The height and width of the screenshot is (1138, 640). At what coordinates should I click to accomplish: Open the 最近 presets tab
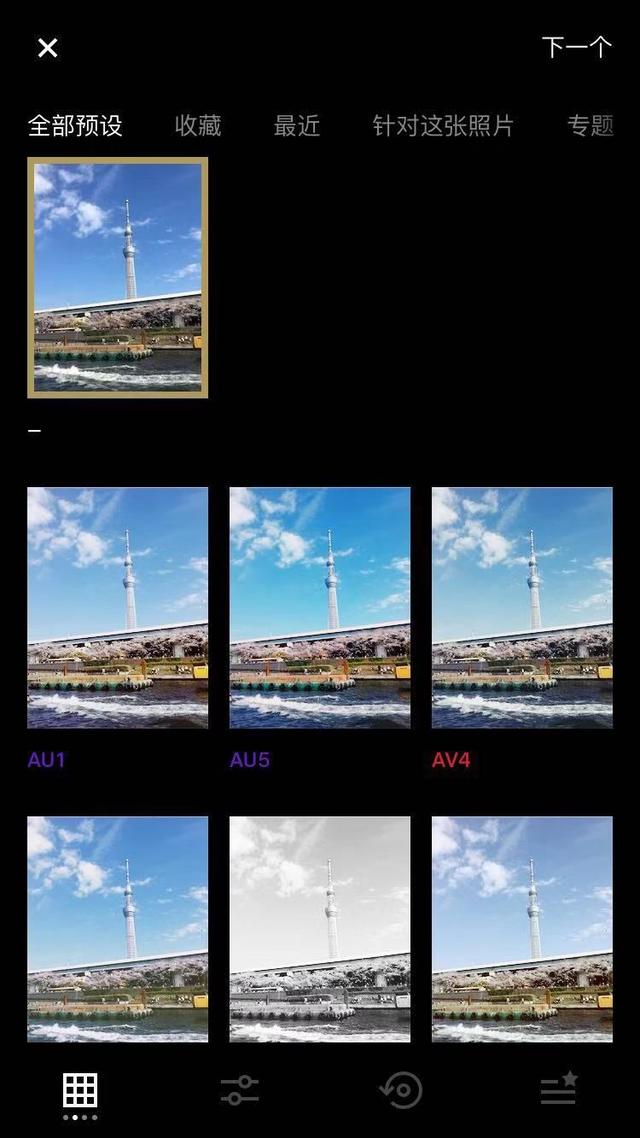[x=297, y=126]
